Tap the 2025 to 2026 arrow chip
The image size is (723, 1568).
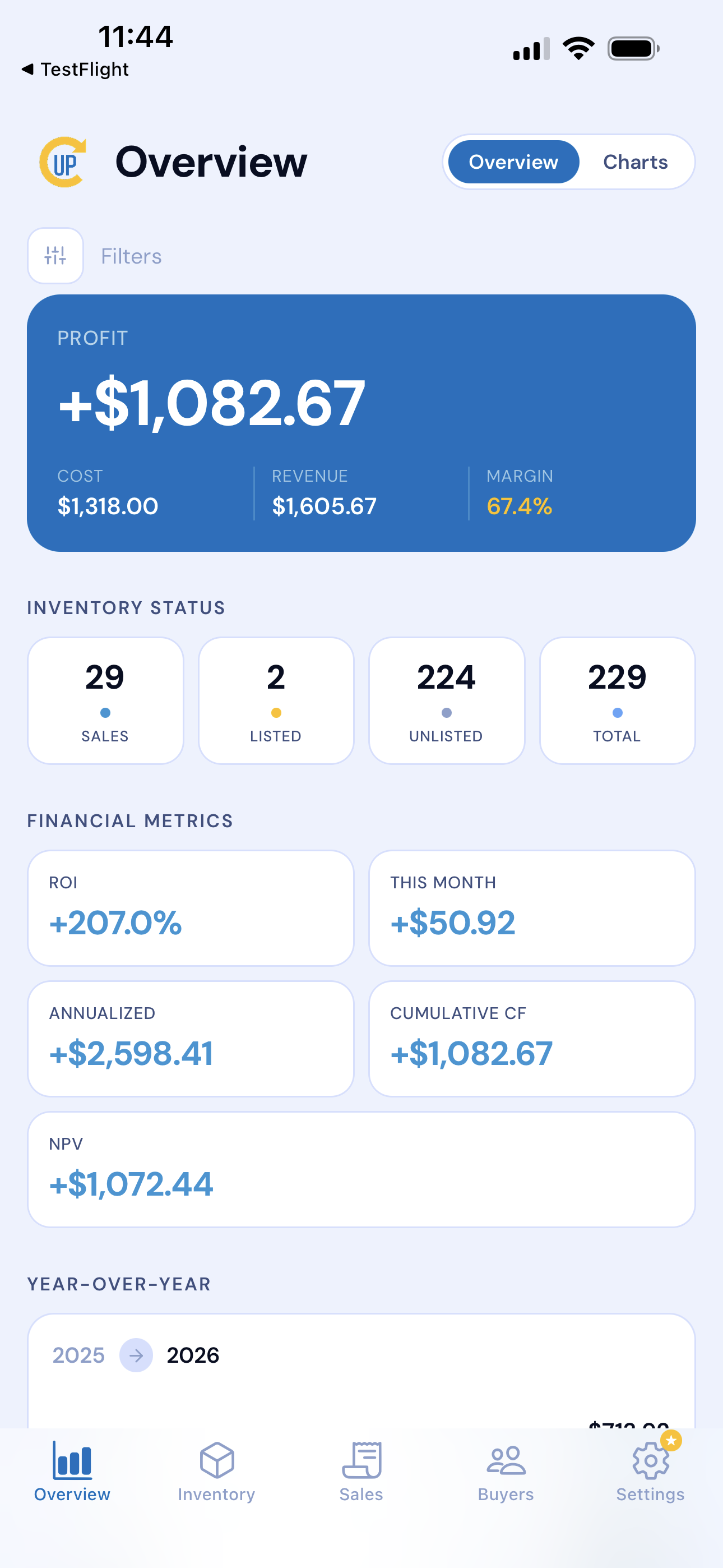tap(136, 1355)
